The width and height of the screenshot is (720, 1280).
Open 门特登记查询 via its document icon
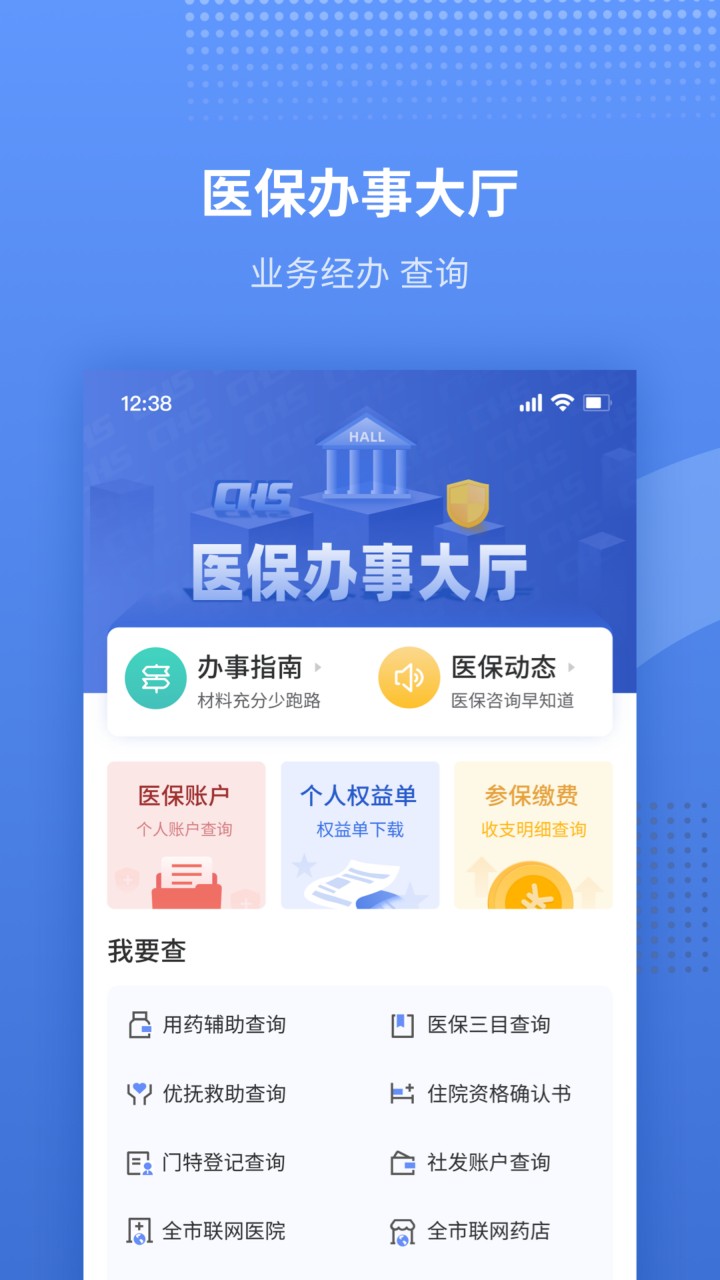point(143,1162)
